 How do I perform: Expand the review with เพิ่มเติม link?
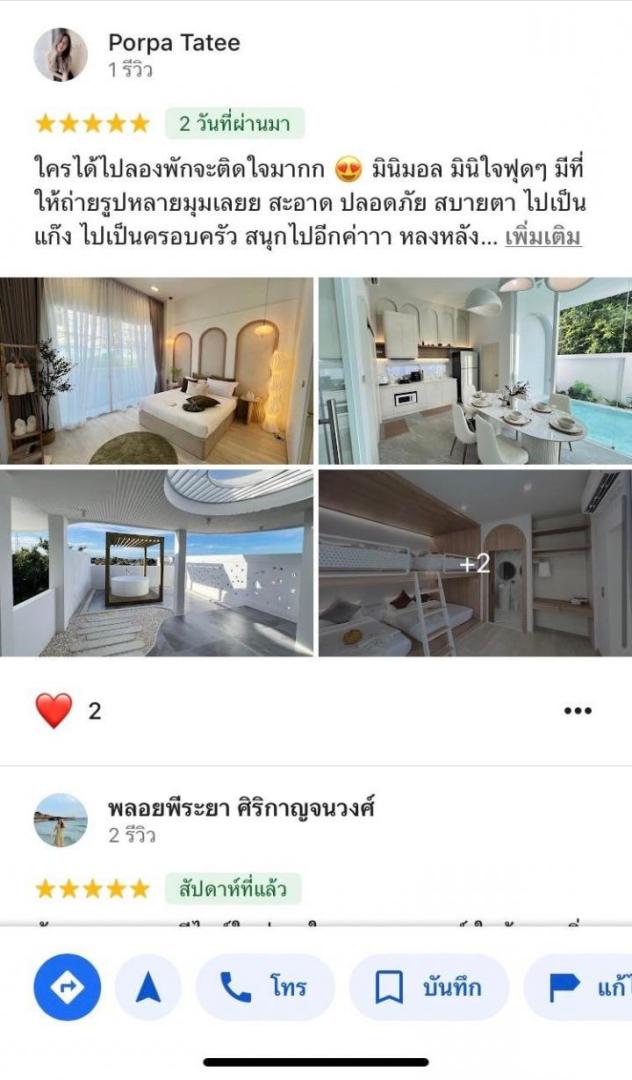[x=542, y=238]
